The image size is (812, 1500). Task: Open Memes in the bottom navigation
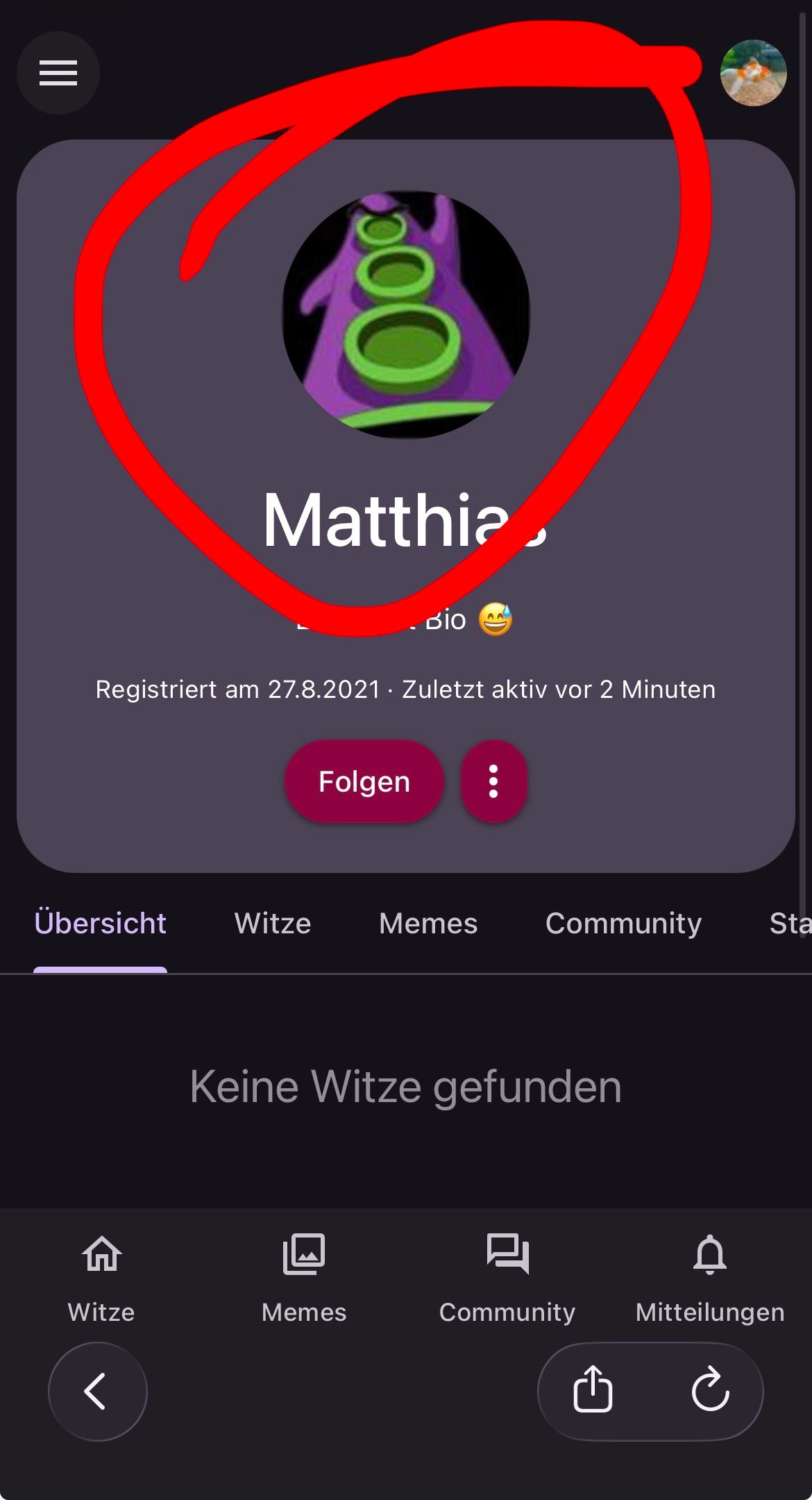[304, 1278]
